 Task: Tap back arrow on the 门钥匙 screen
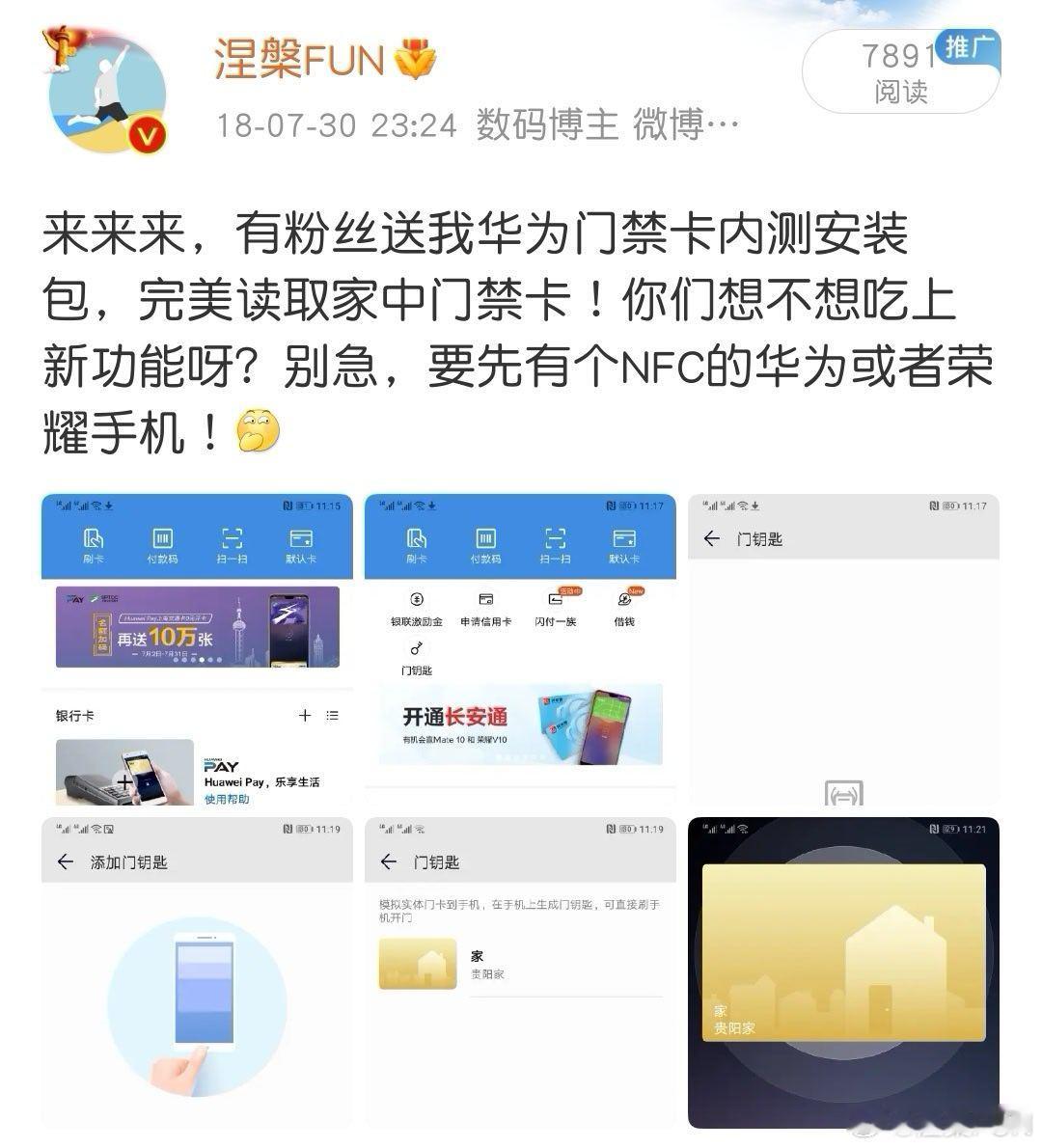pos(711,539)
